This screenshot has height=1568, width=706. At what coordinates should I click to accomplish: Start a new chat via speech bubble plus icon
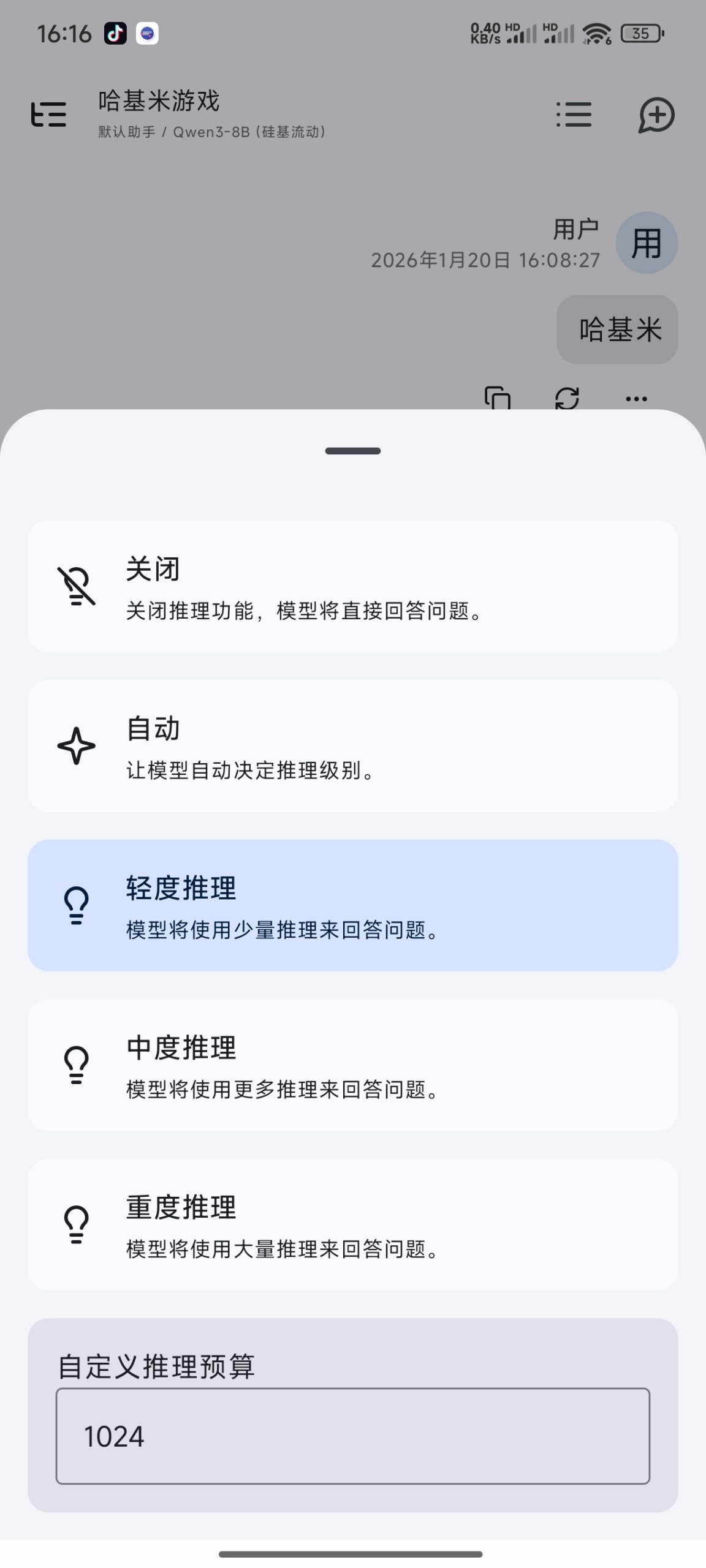[x=655, y=115]
